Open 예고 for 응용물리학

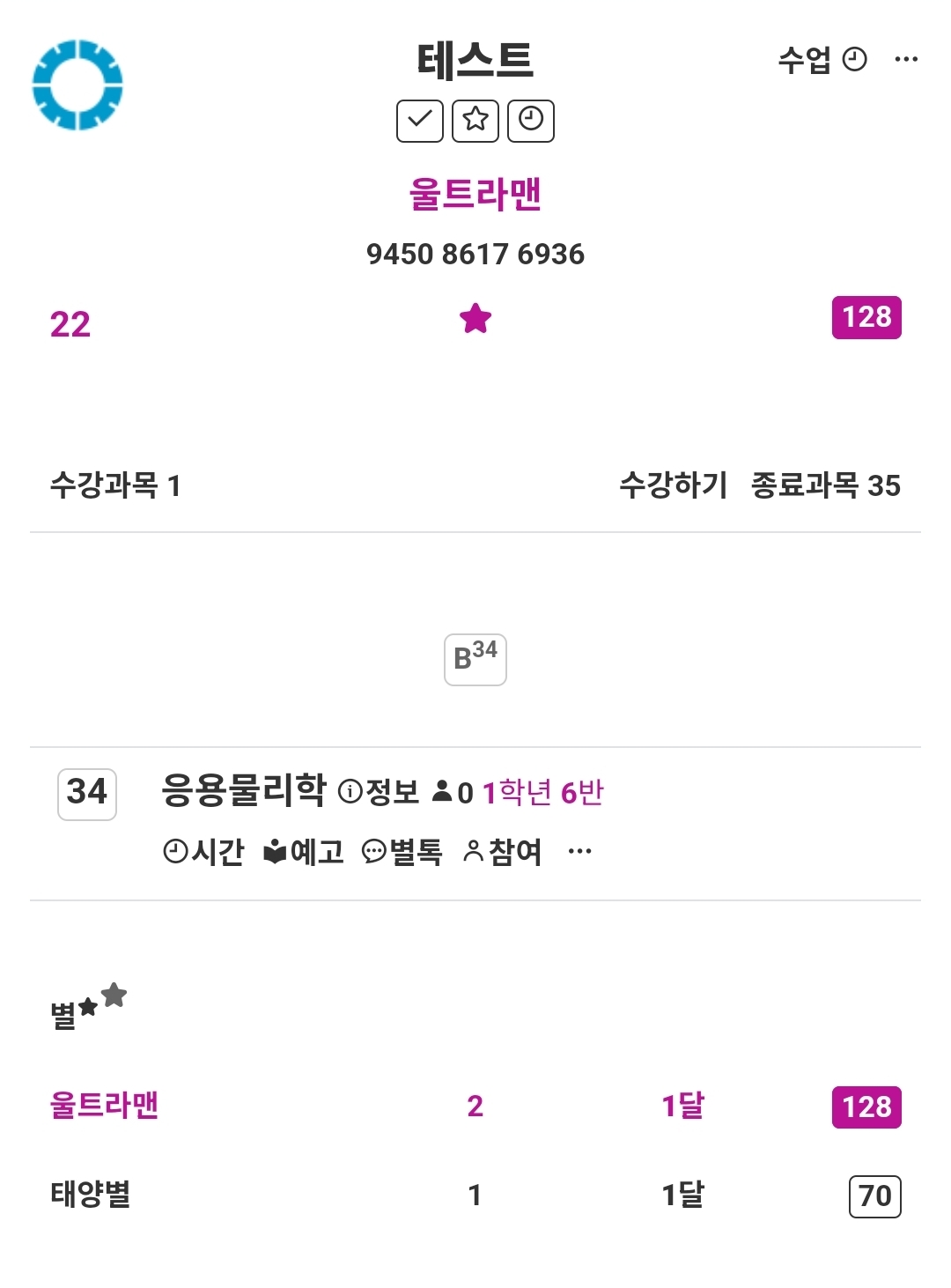(x=304, y=852)
